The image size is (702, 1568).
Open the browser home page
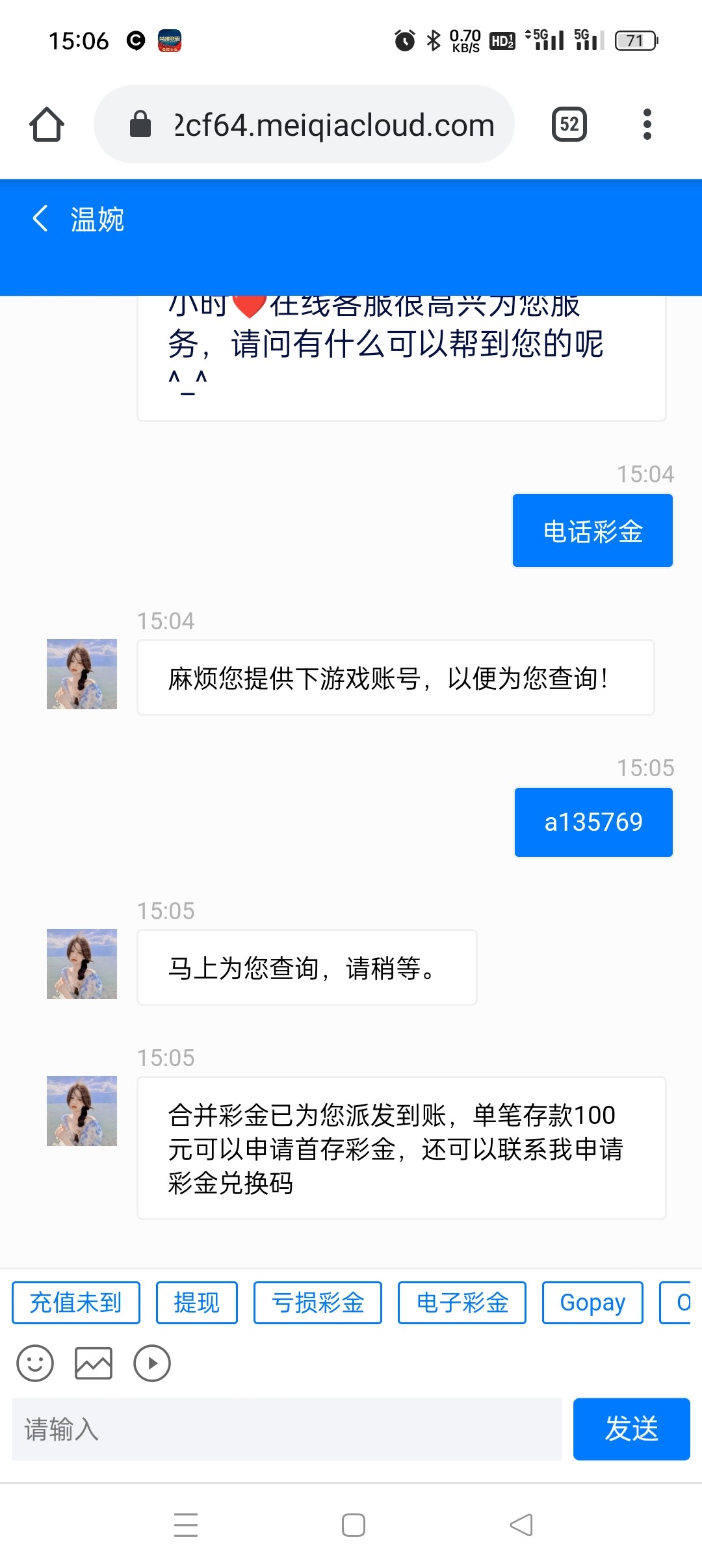47,124
